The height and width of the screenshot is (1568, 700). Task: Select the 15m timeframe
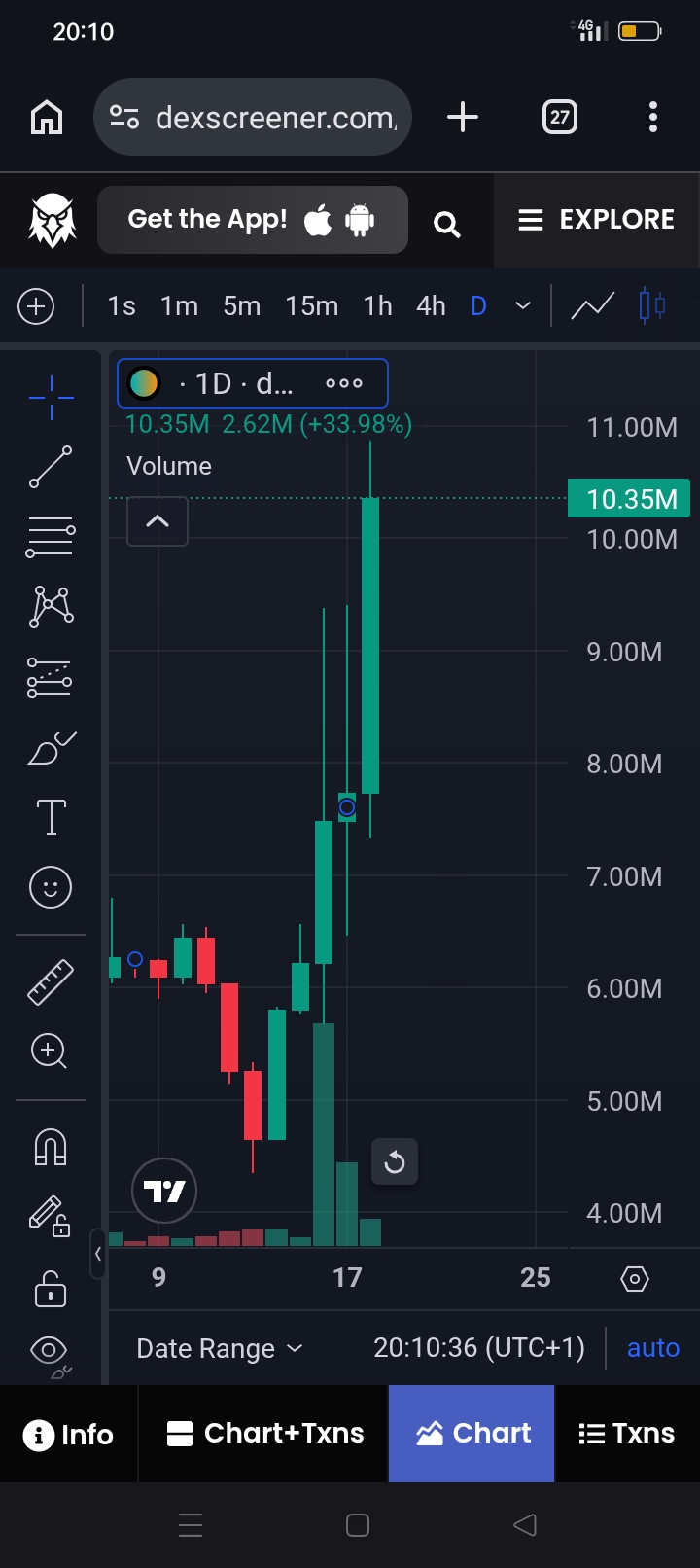pyautogui.click(x=312, y=306)
